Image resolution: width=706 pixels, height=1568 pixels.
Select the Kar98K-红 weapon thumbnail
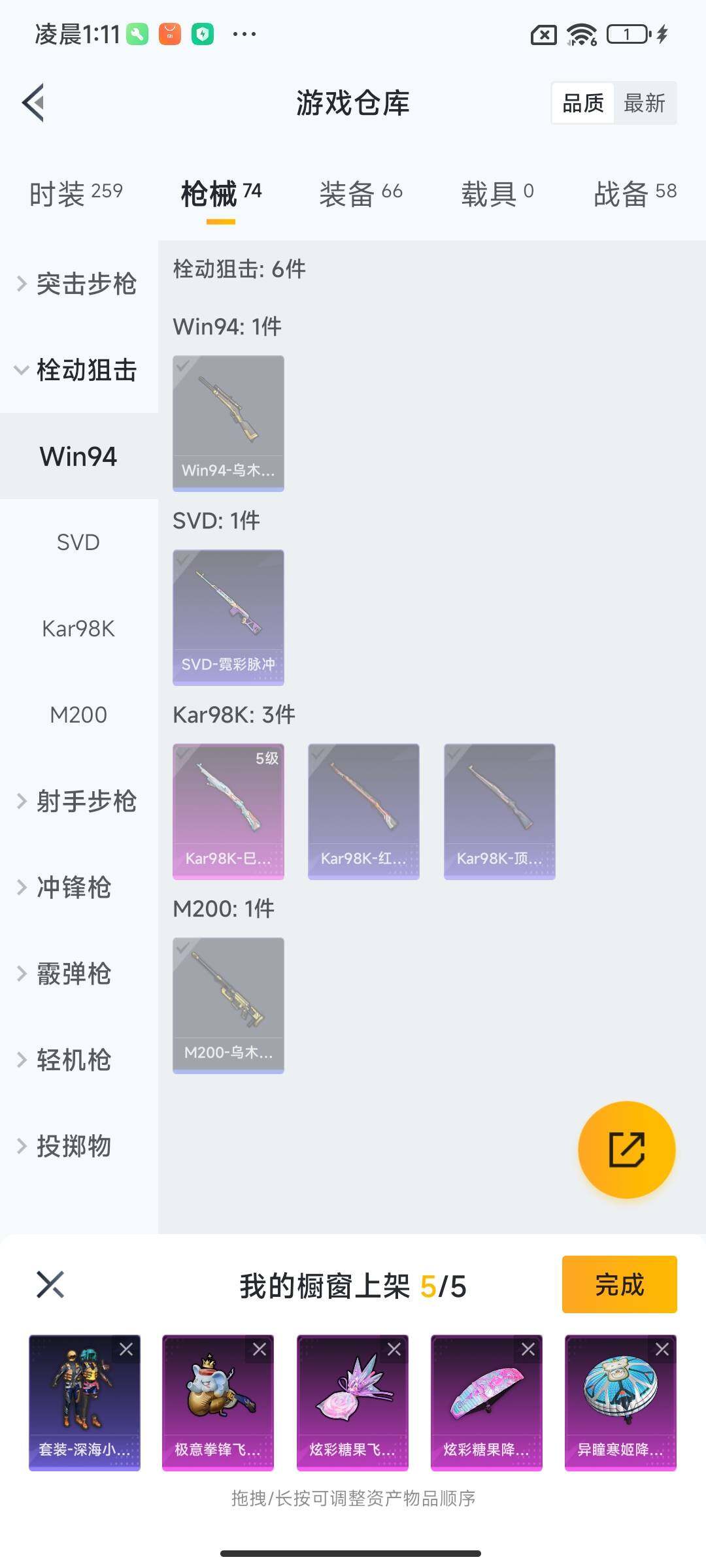click(363, 810)
